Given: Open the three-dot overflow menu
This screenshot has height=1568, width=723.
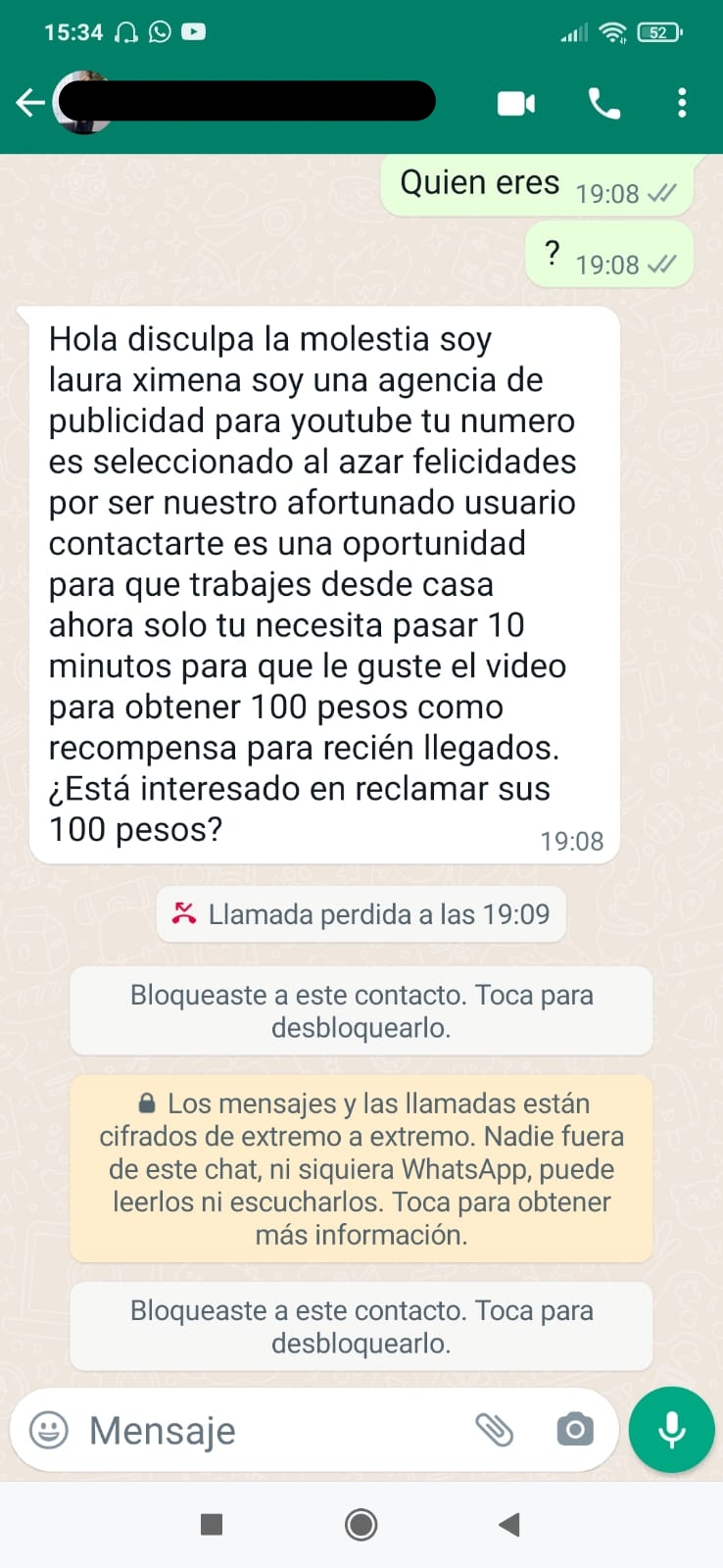Looking at the screenshot, I should (x=682, y=103).
